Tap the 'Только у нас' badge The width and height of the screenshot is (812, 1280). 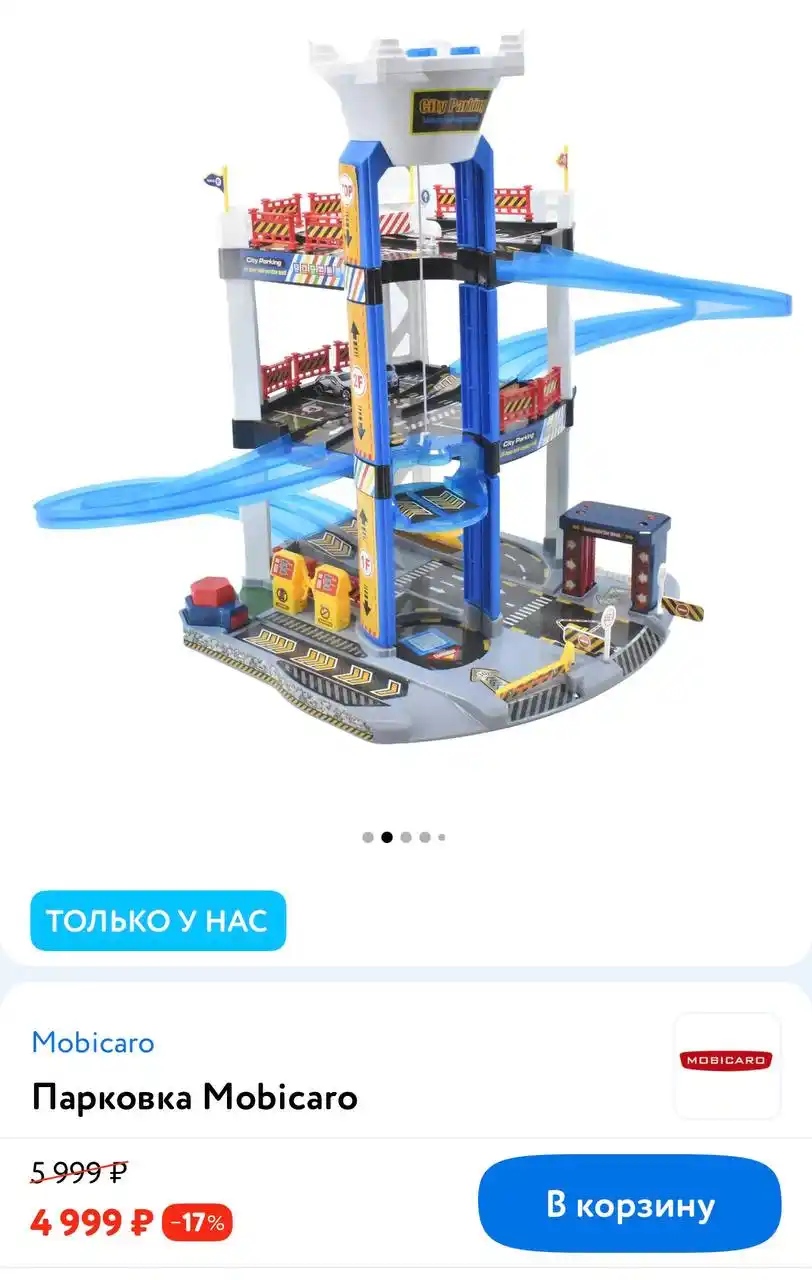point(158,920)
